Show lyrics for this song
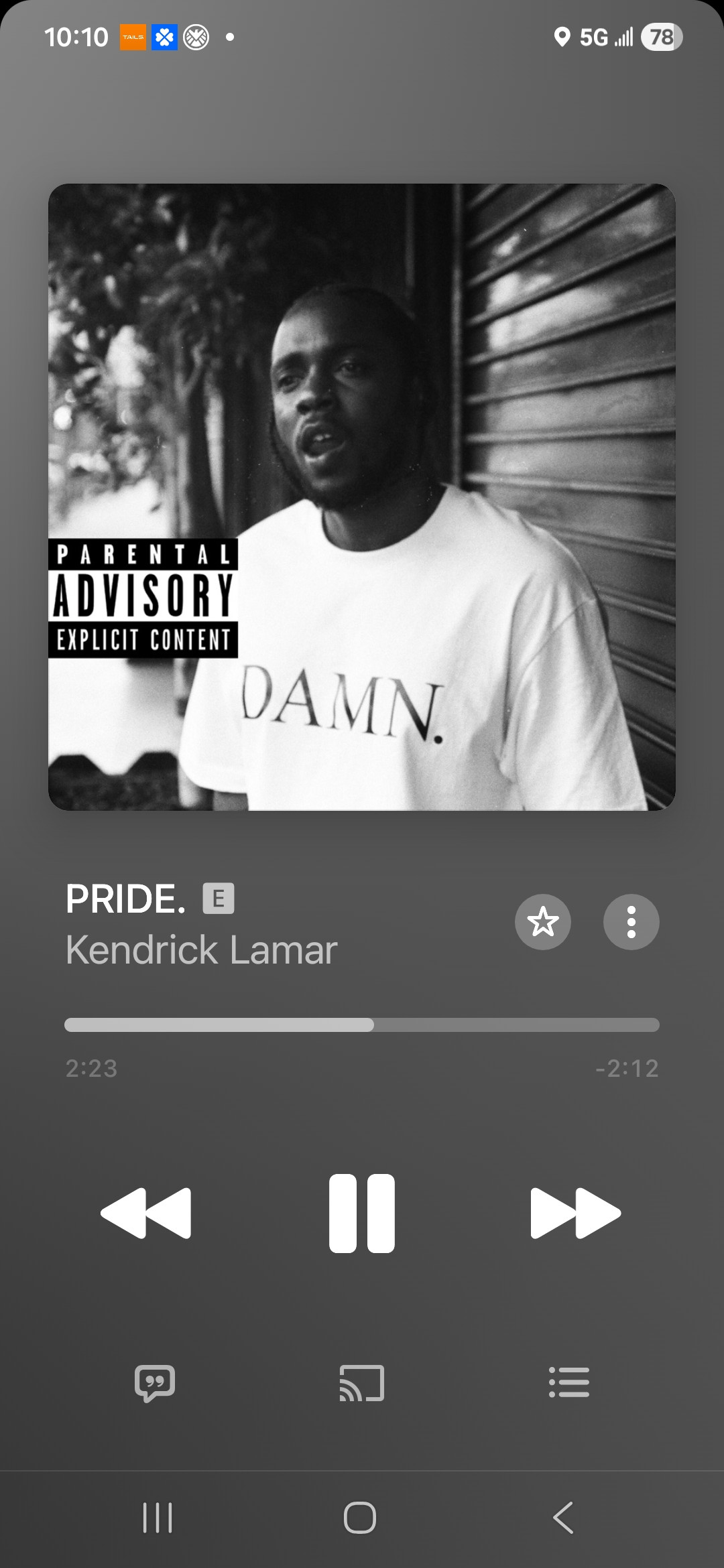Viewport: 724px width, 1568px height. tap(155, 1382)
